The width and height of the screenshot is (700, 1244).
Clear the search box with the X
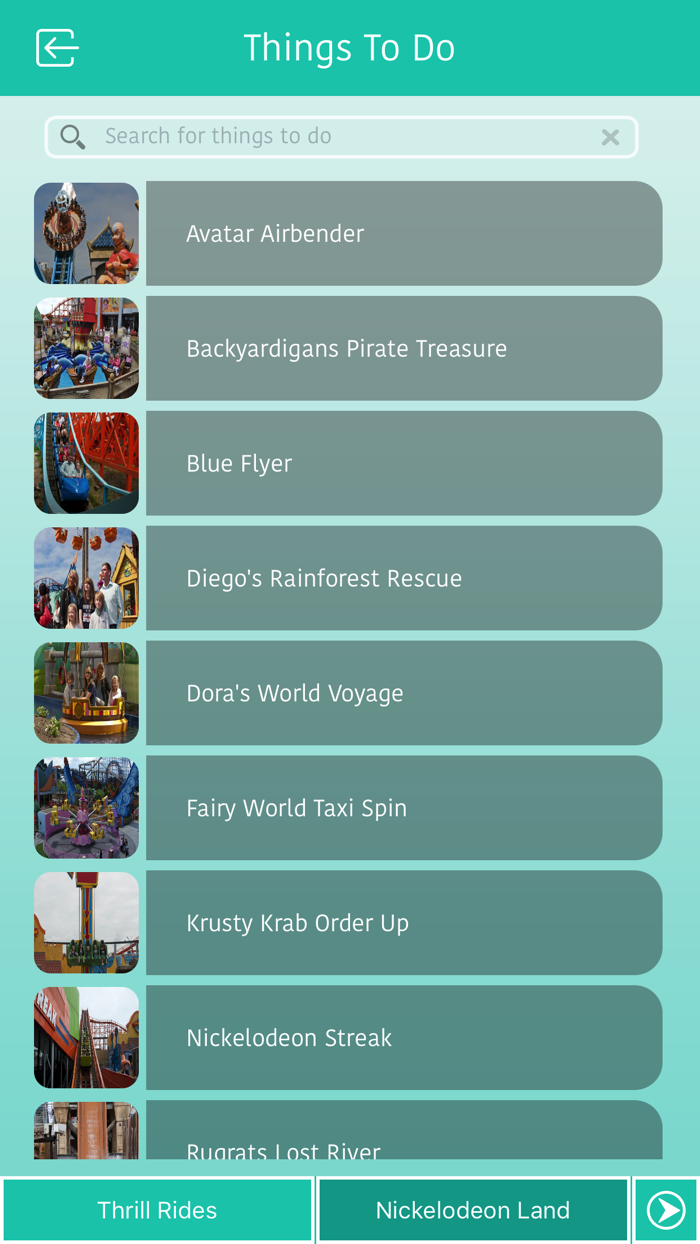coord(610,137)
